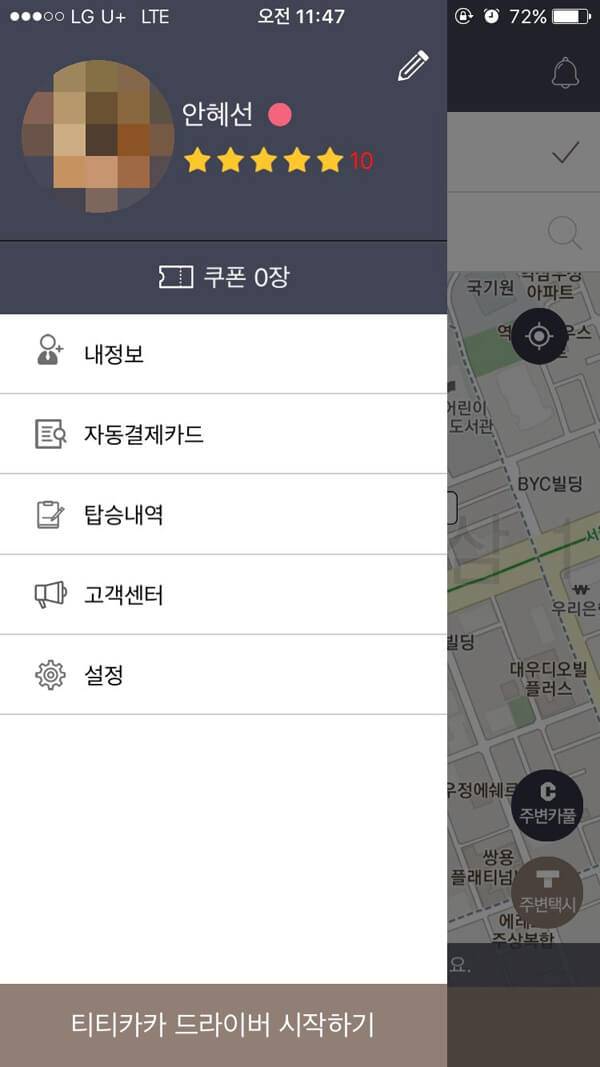The image size is (600, 1067).
Task: Tap 티티카카 드라이버 시작하기 button
Action: click(x=223, y=1025)
